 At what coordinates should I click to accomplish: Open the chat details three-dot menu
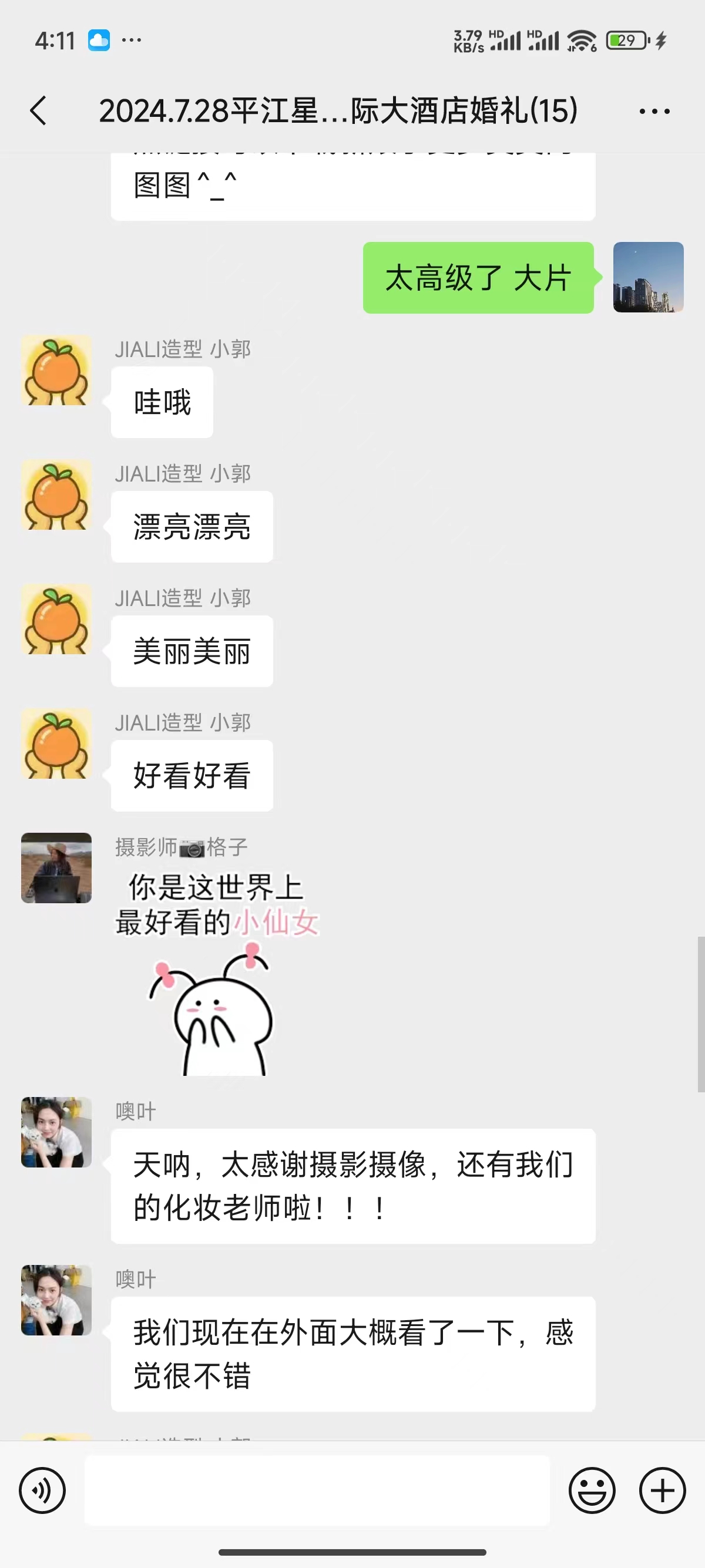[654, 111]
